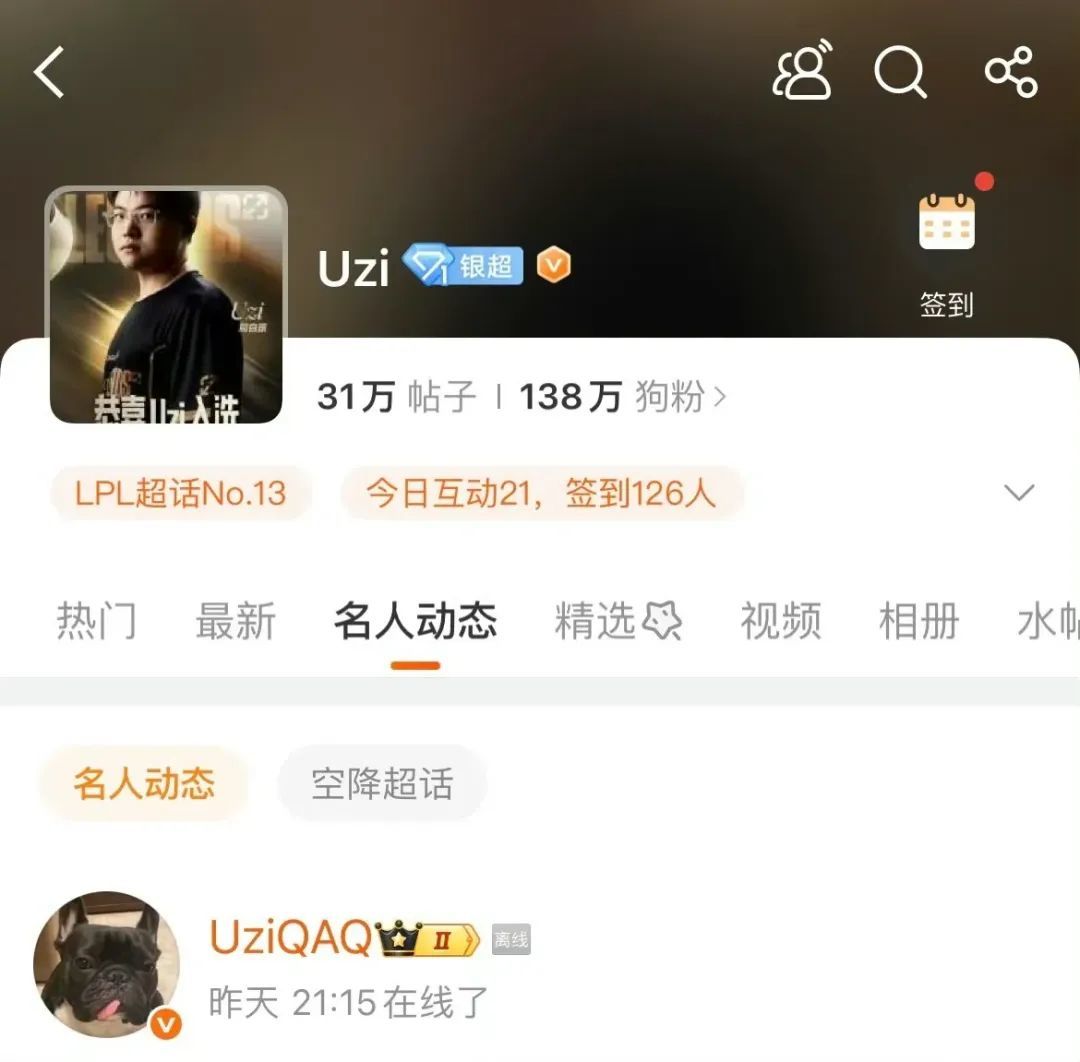Switch to the 视频 tab
Viewport: 1080px width, 1062px height.
coord(780,621)
